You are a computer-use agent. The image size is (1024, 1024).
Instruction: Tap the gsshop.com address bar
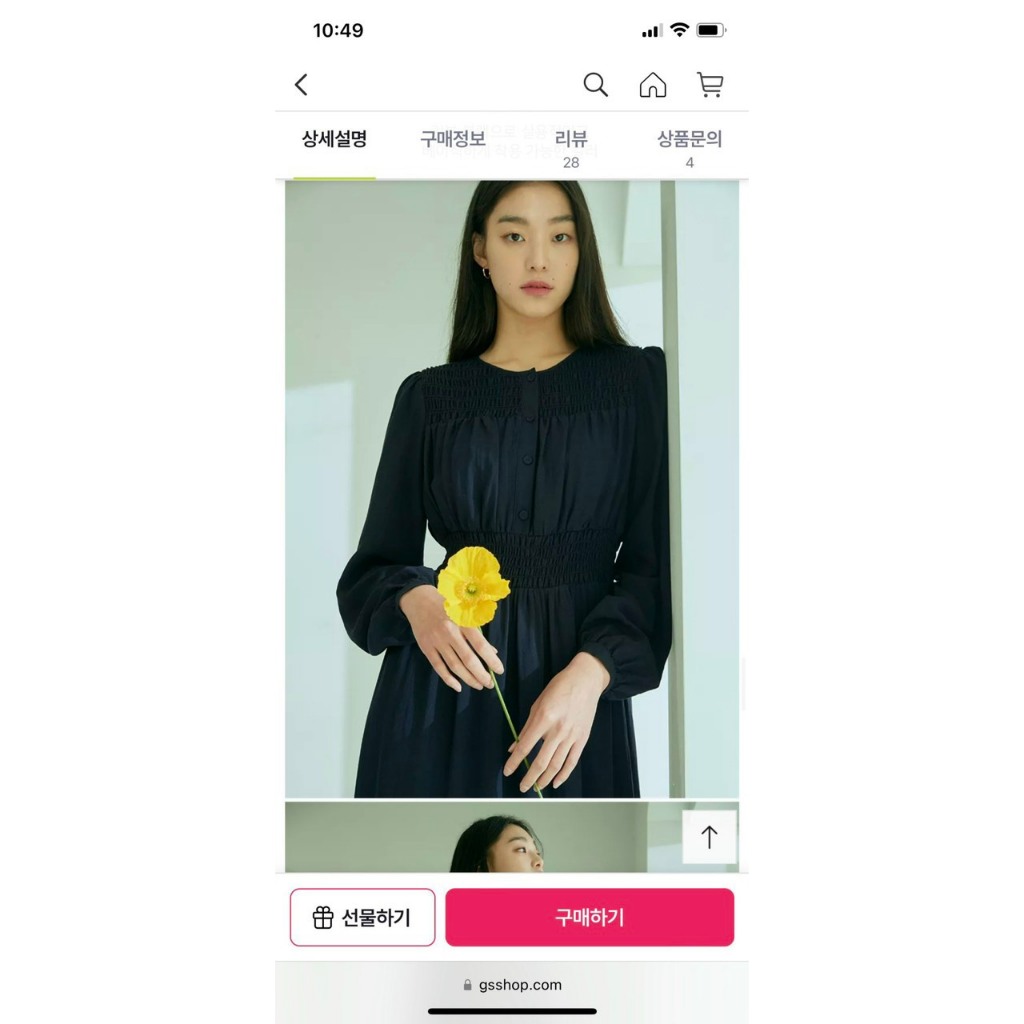click(x=512, y=985)
